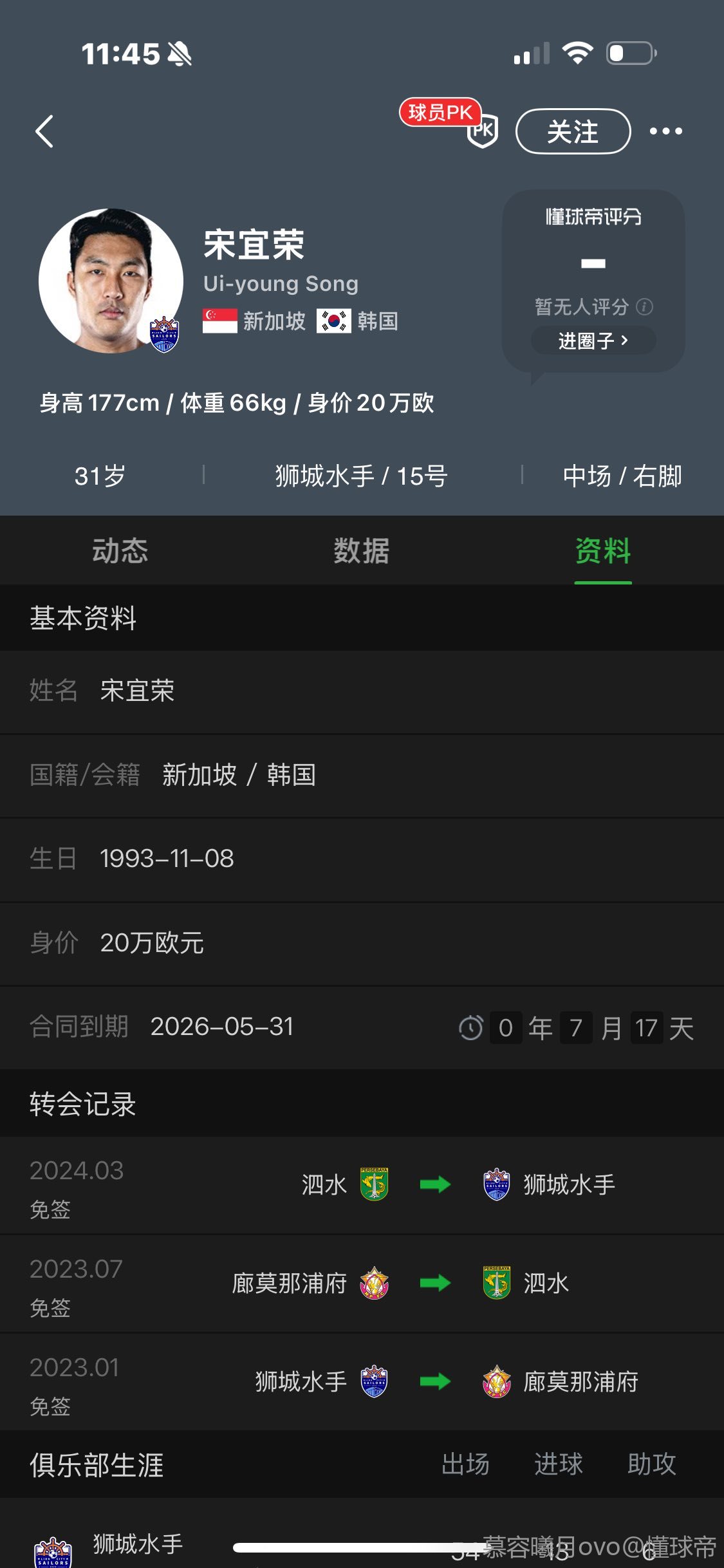Open the three-dot overflow menu
Screen dimensions: 724x1568
coord(665,131)
